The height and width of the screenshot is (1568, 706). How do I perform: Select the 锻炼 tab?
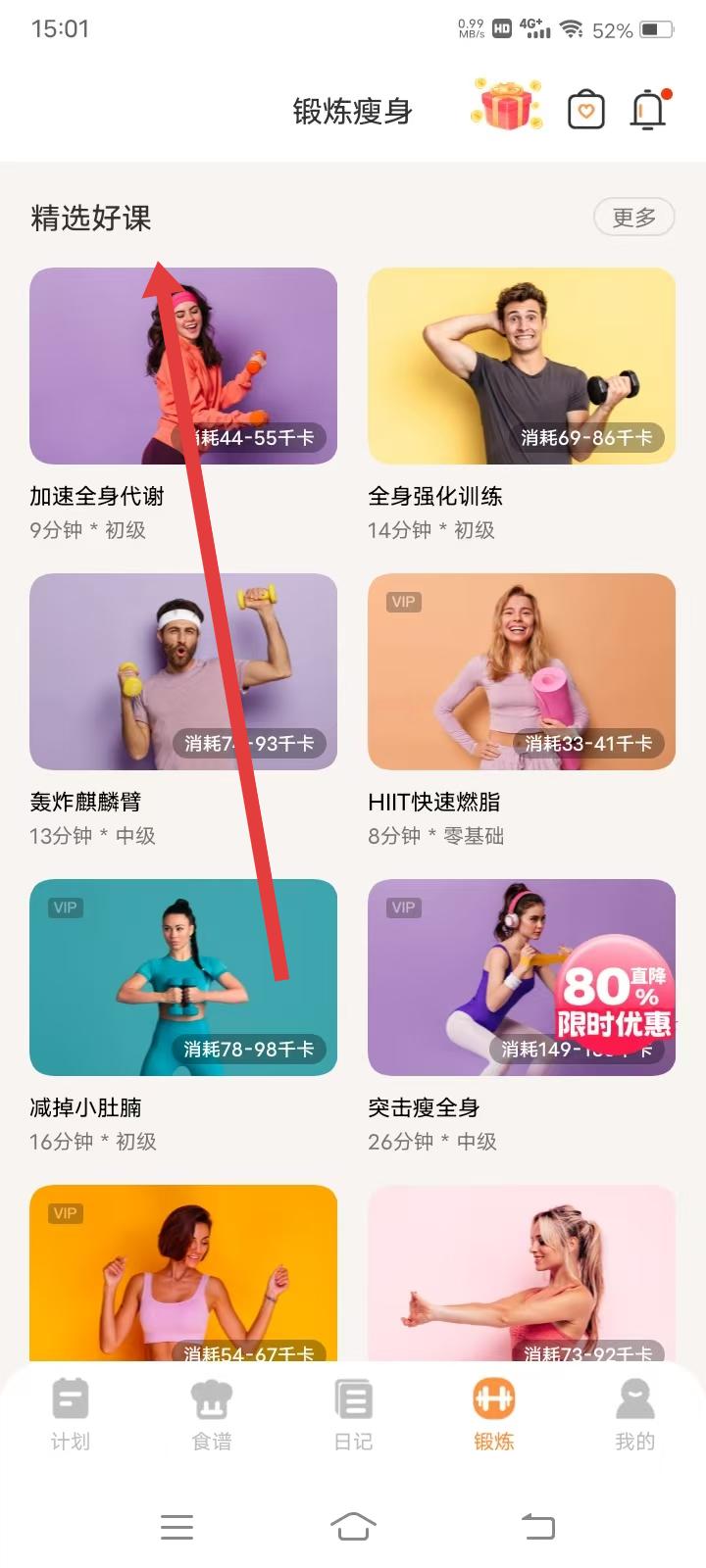click(x=494, y=1413)
